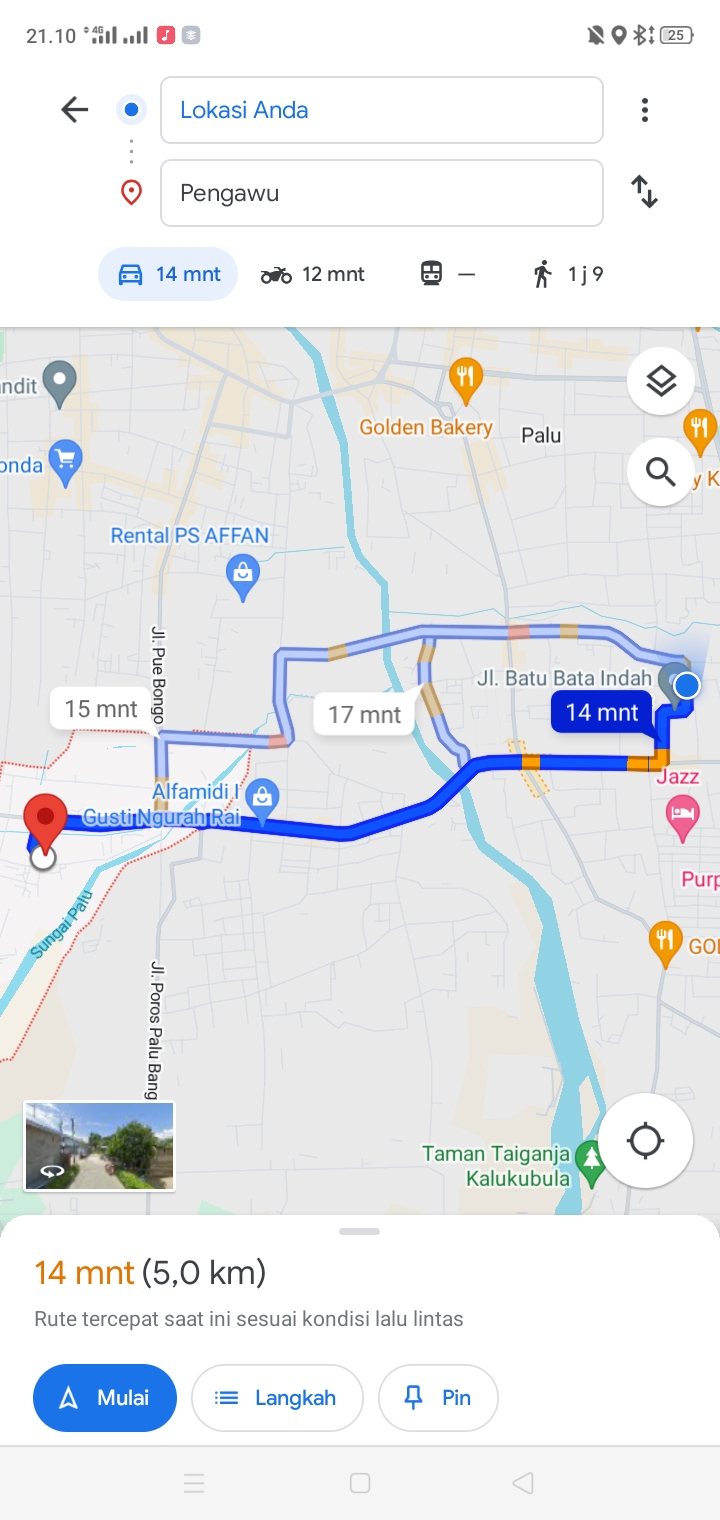Image resolution: width=720 pixels, height=1520 pixels.
Task: Tap the system back navigation button
Action: click(x=522, y=1483)
